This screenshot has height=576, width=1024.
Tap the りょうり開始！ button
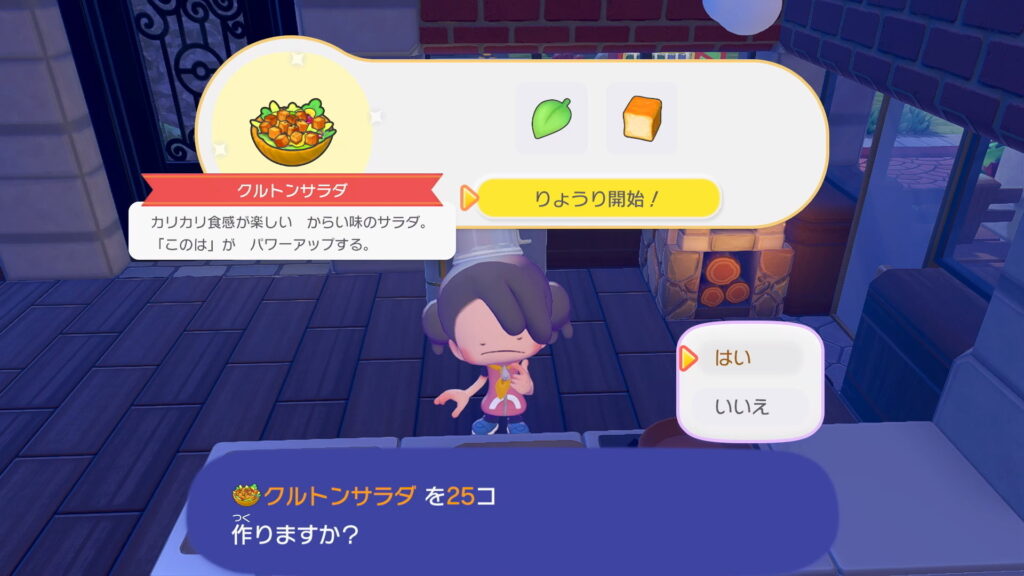tap(597, 198)
